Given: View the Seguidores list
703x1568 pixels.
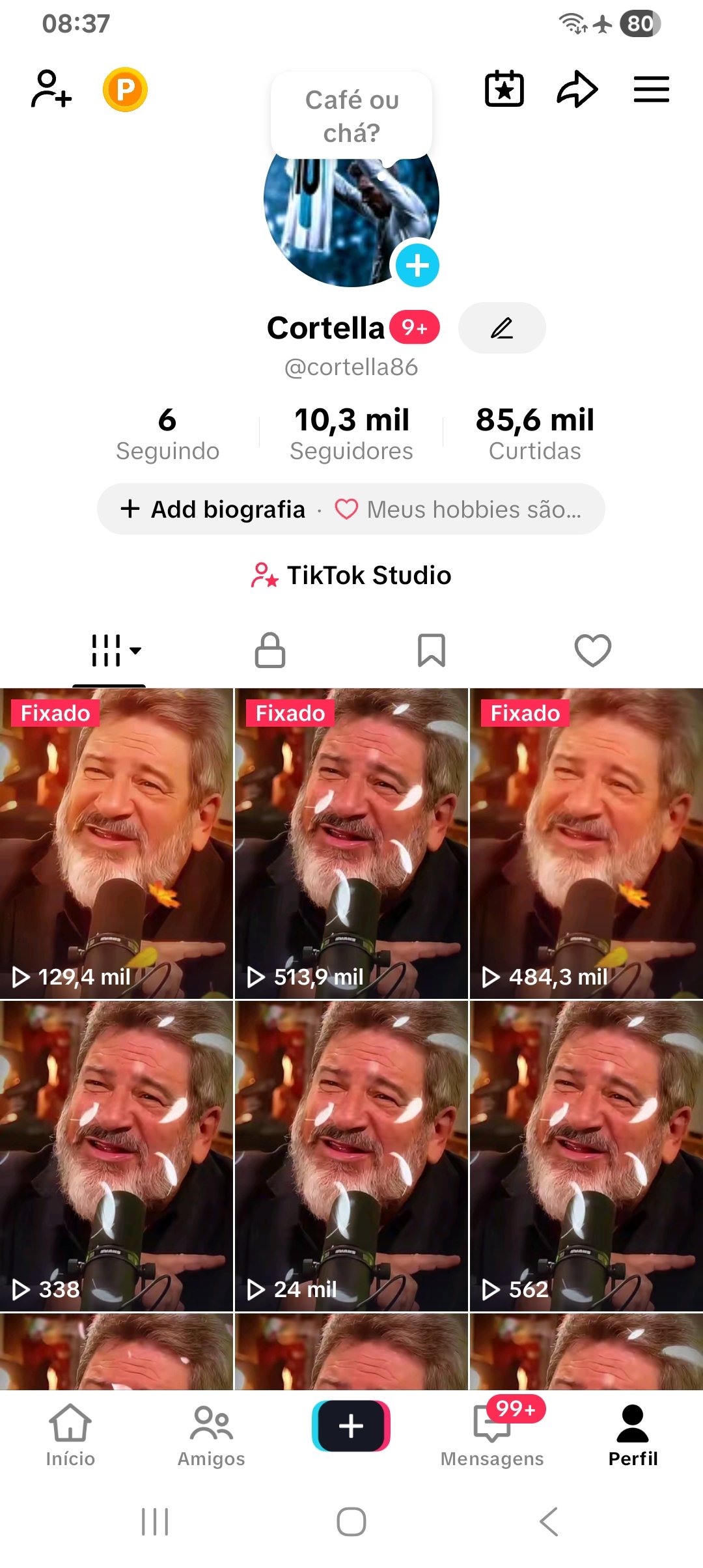Looking at the screenshot, I should [351, 432].
